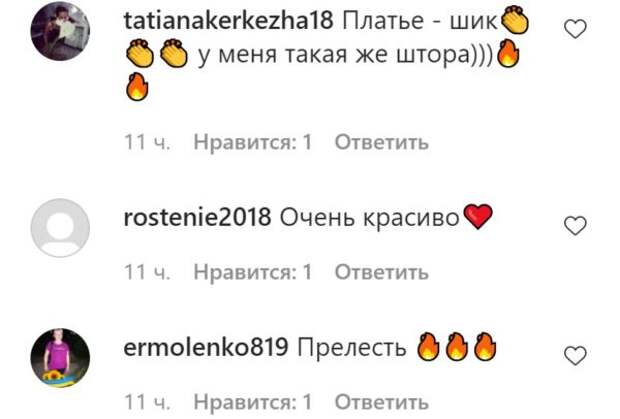View likes on tatianakerkezha18's comment

(x=253, y=142)
